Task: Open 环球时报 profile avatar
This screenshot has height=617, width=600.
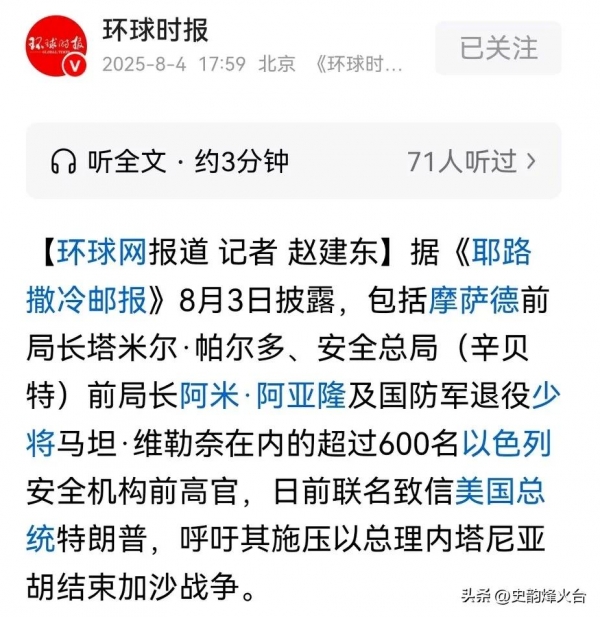Action: click(56, 48)
